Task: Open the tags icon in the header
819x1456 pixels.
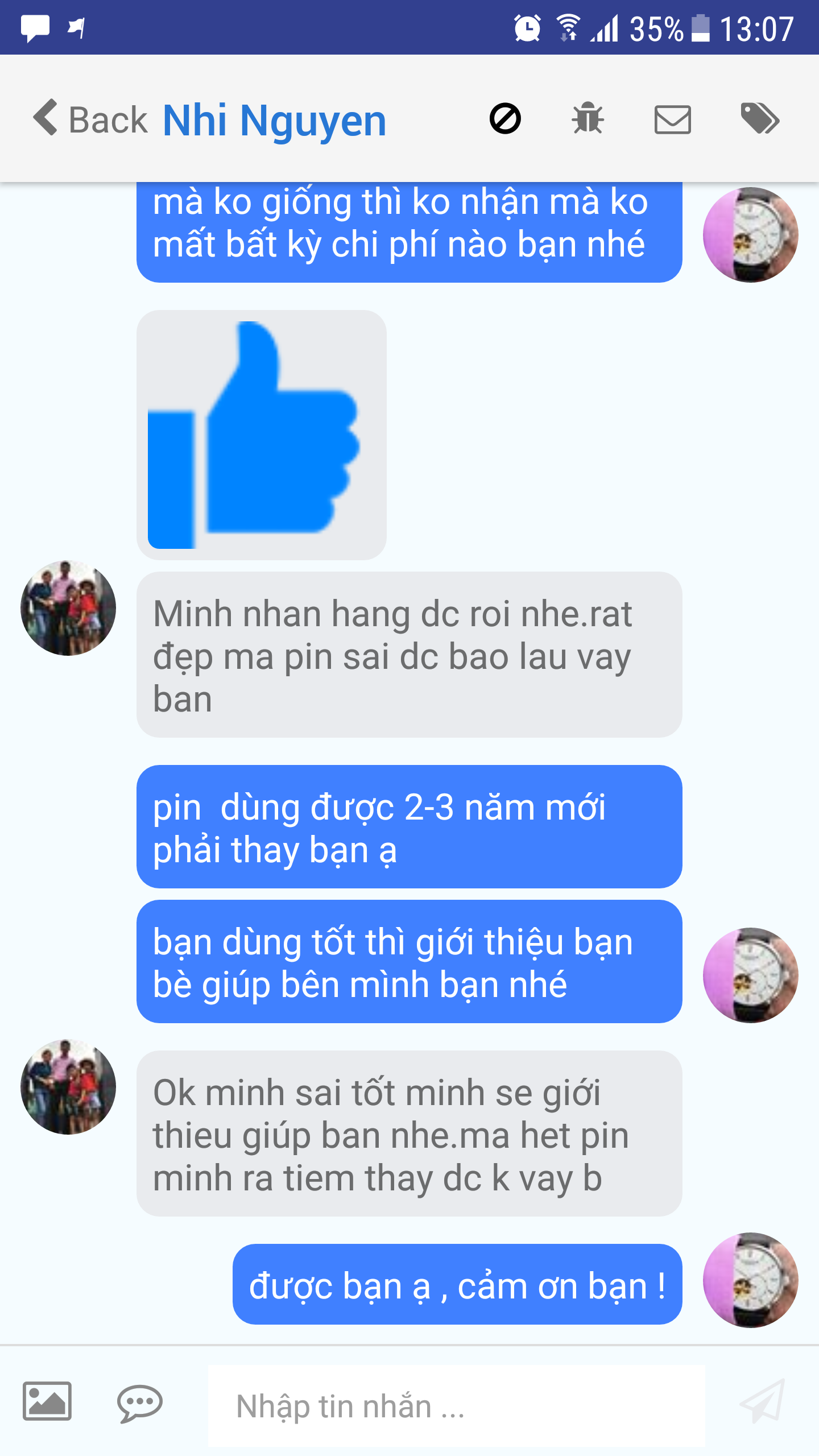Action: pos(760,119)
